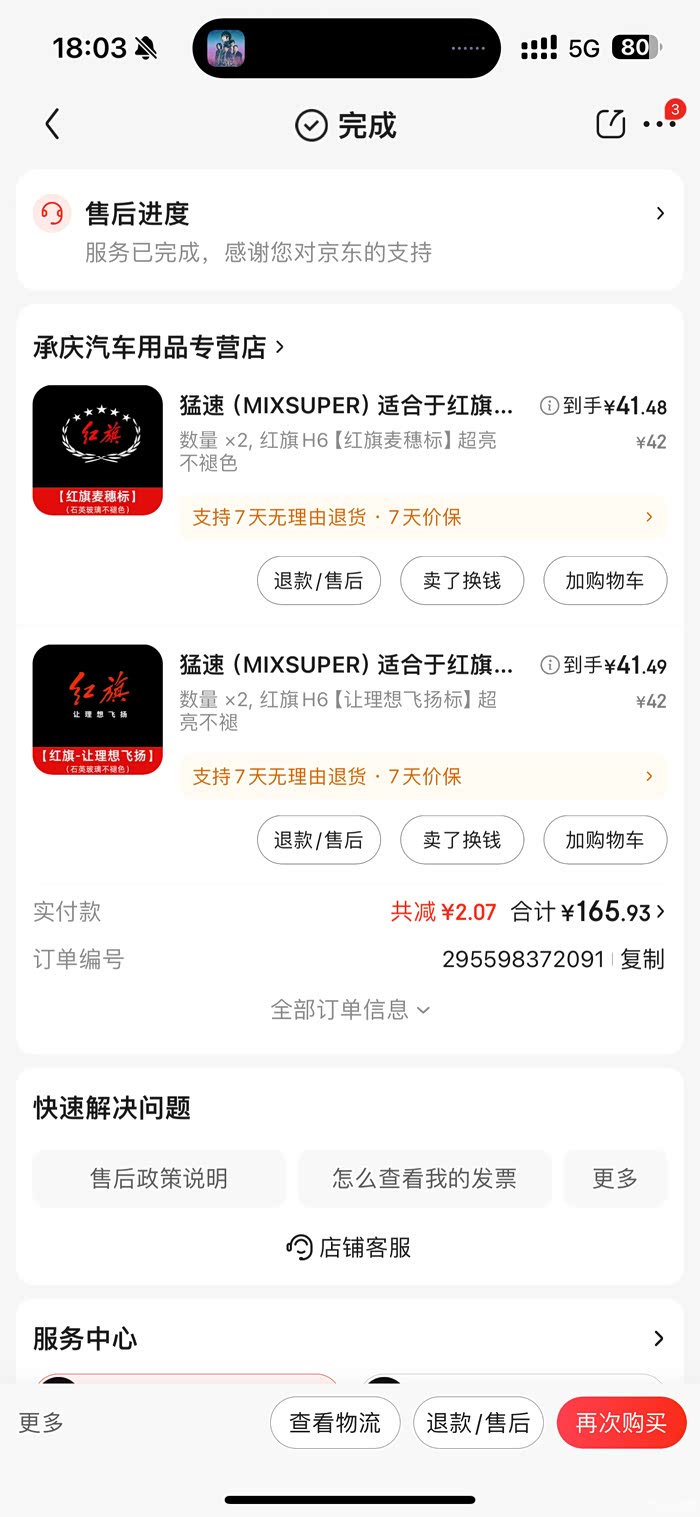Viewport: 700px width, 1517px height.
Task: Open the 红旗麦穗标 product thumbnail
Action: pyautogui.click(x=98, y=450)
